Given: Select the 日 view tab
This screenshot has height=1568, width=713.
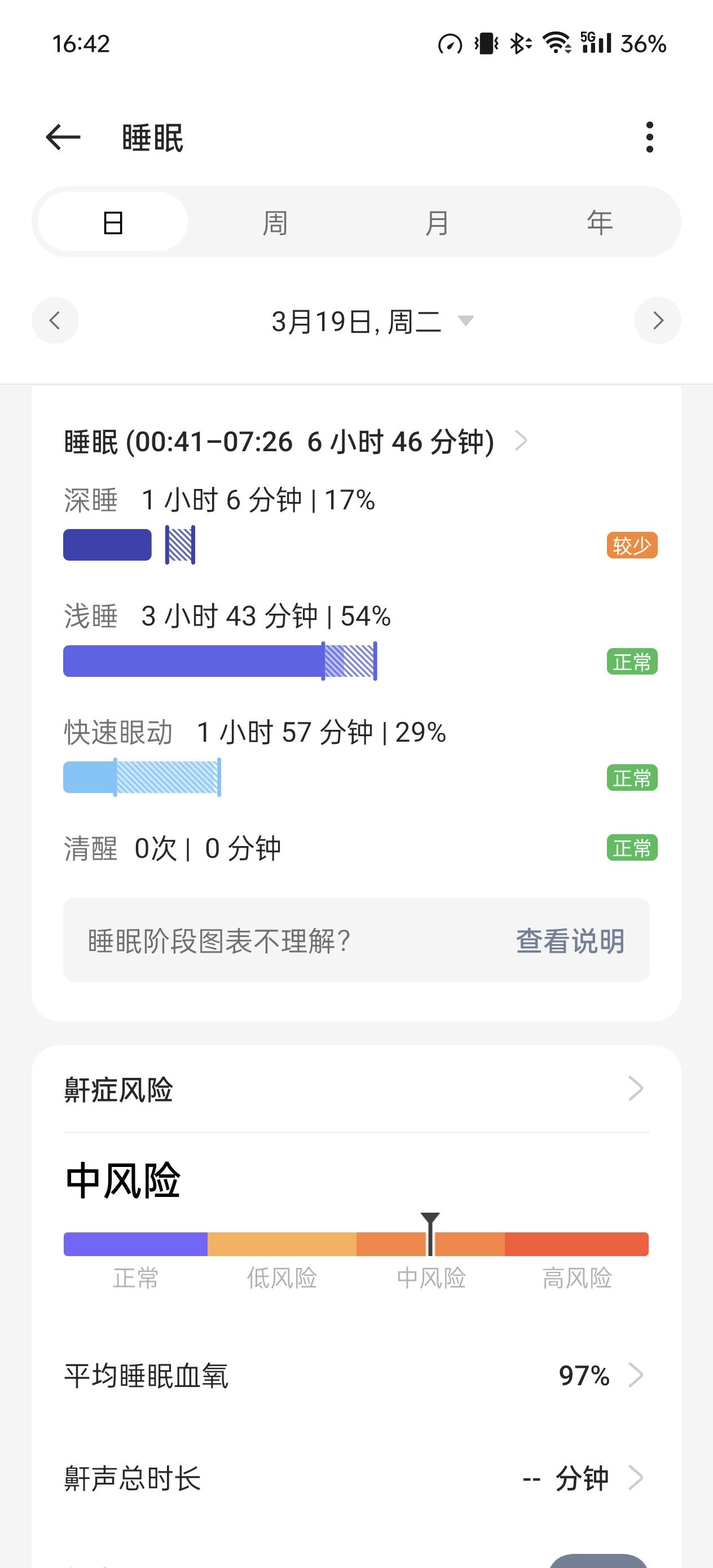Looking at the screenshot, I should pos(113,222).
